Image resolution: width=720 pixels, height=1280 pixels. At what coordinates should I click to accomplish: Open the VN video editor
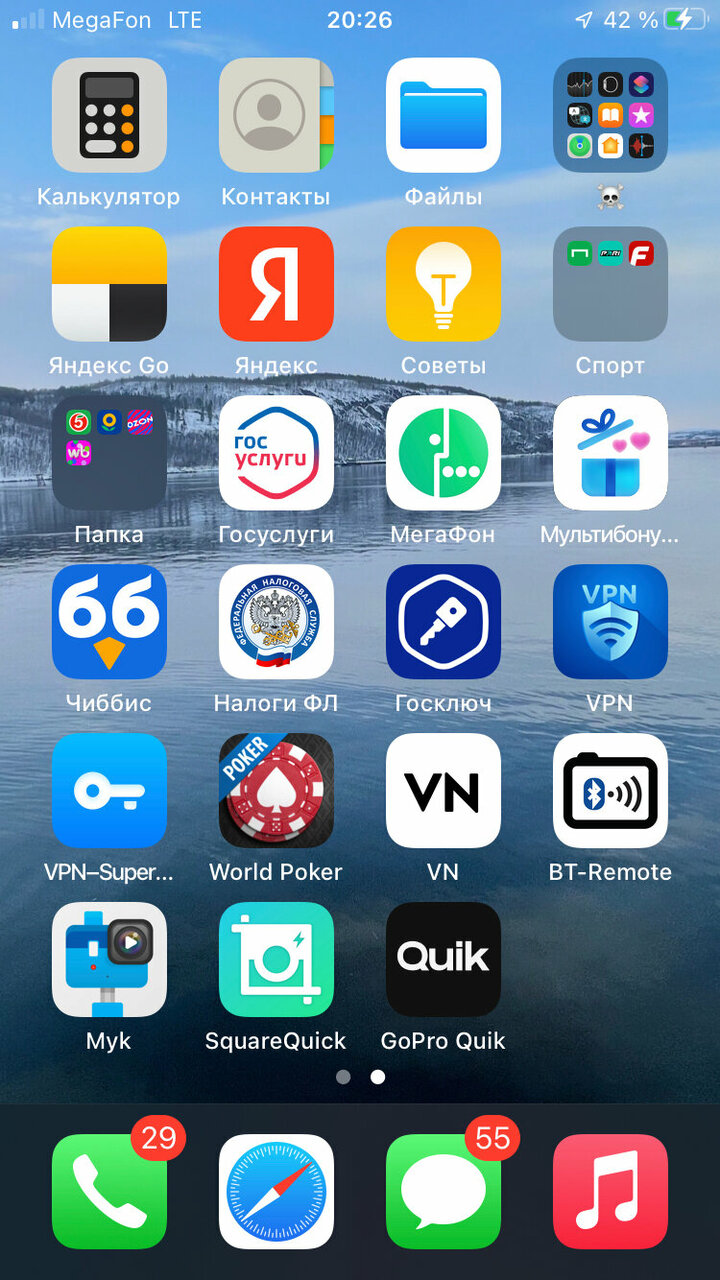(x=443, y=791)
